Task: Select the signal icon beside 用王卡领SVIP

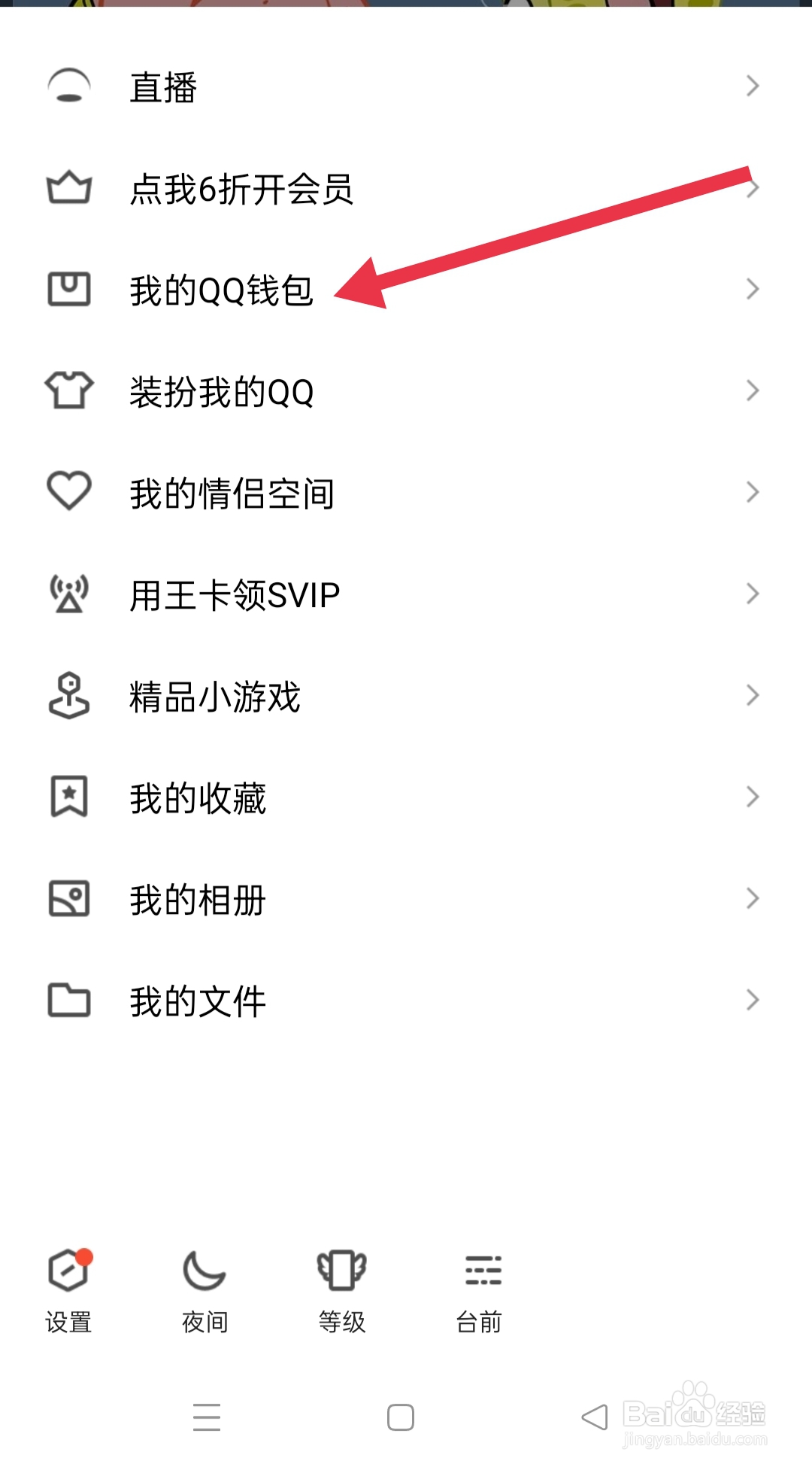Action: [69, 594]
